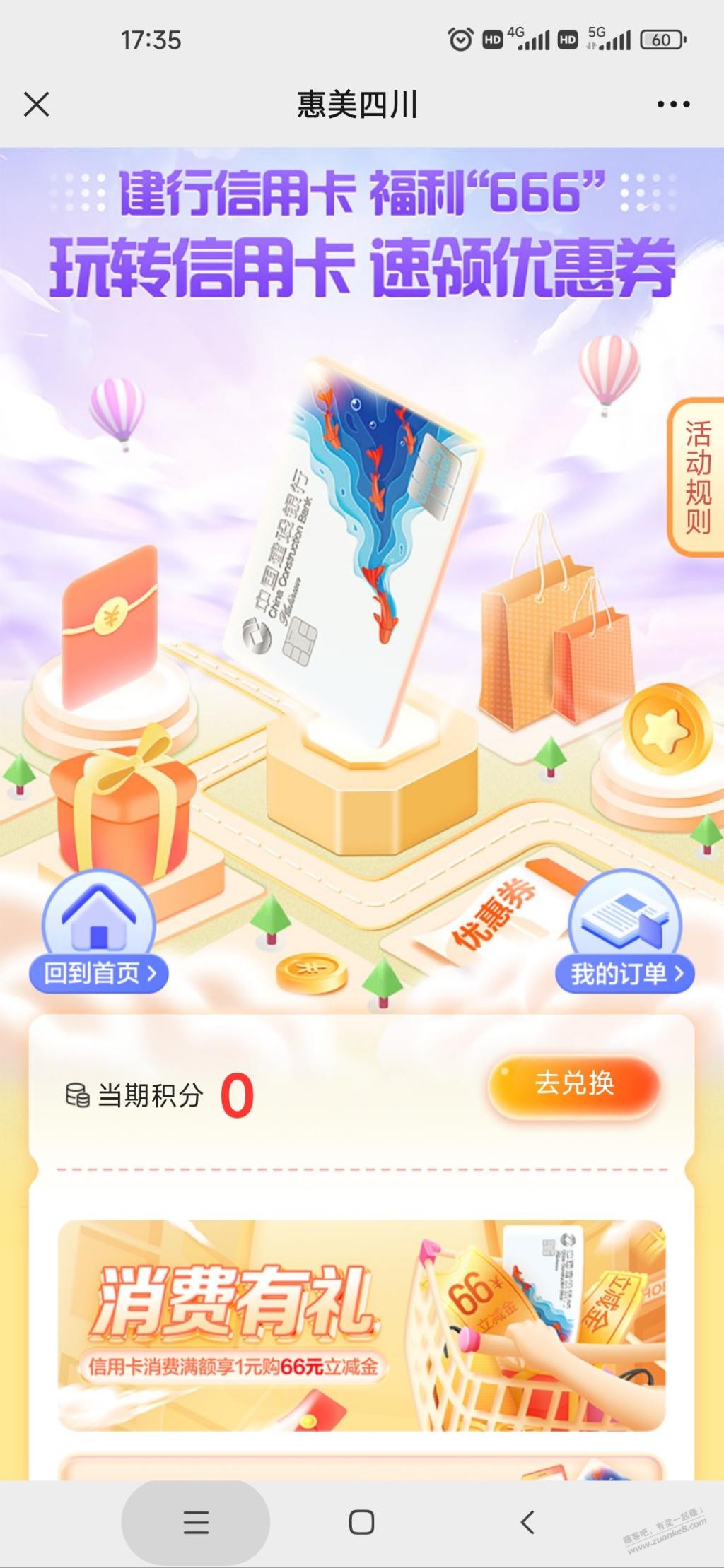This screenshot has width=724, height=1568.
Task: Tap the system back button
Action: [527, 1522]
